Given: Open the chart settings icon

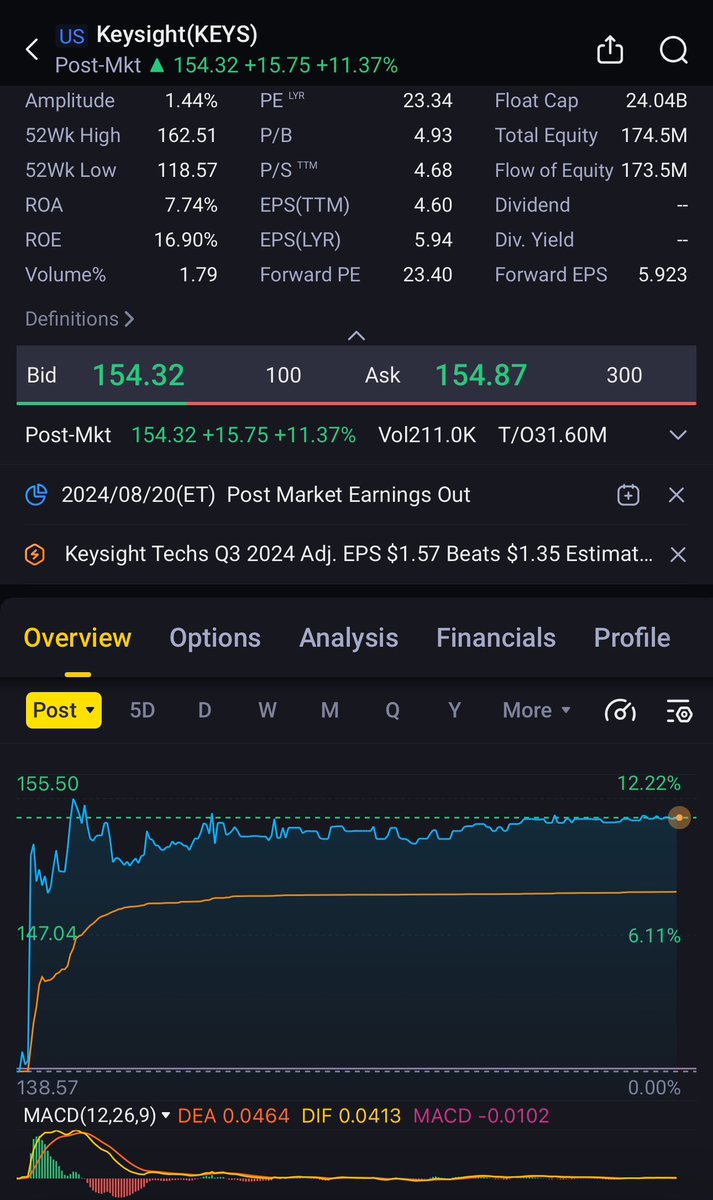Looking at the screenshot, I should pos(680,711).
